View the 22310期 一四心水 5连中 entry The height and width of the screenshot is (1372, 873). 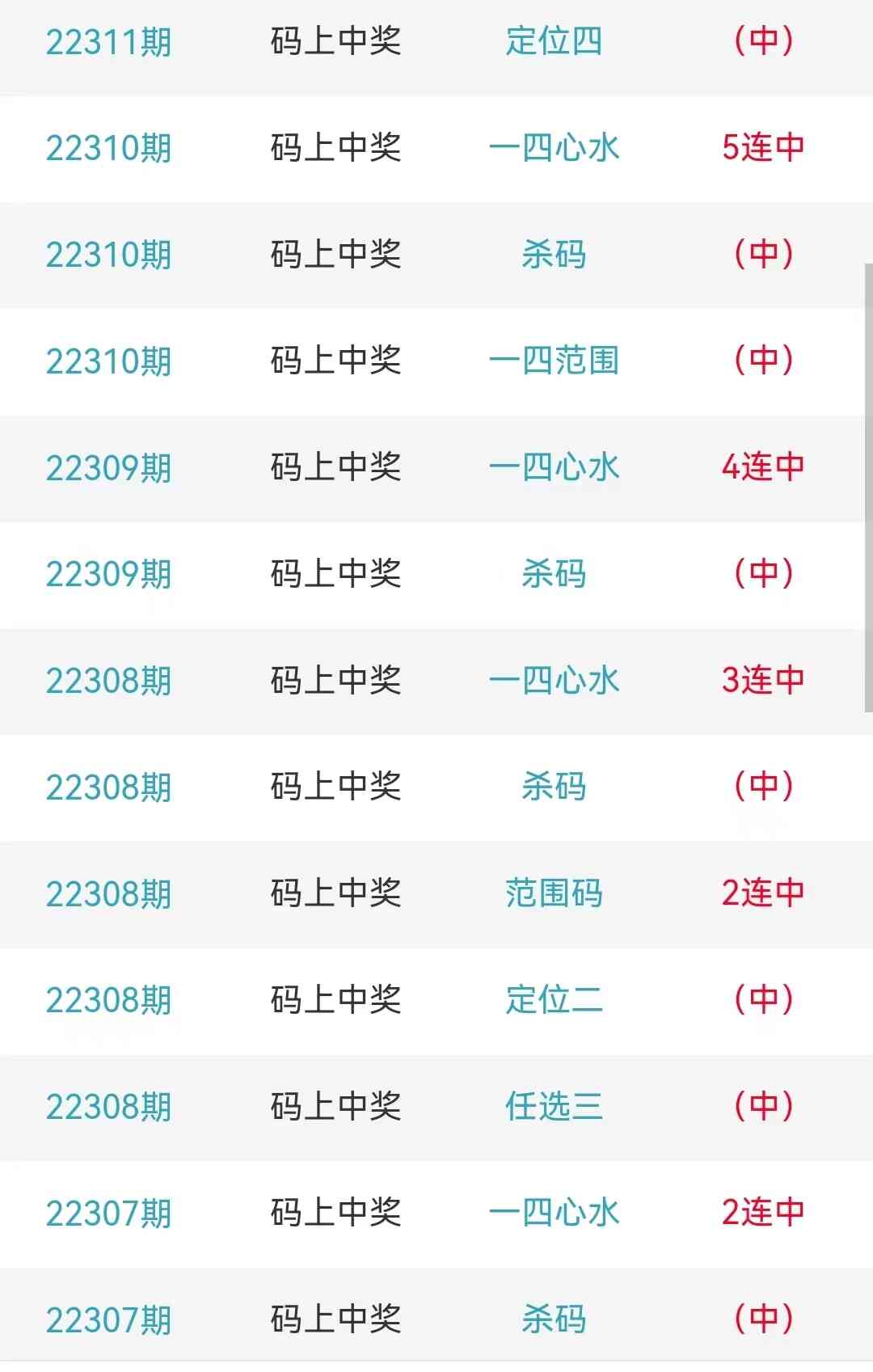click(x=554, y=148)
